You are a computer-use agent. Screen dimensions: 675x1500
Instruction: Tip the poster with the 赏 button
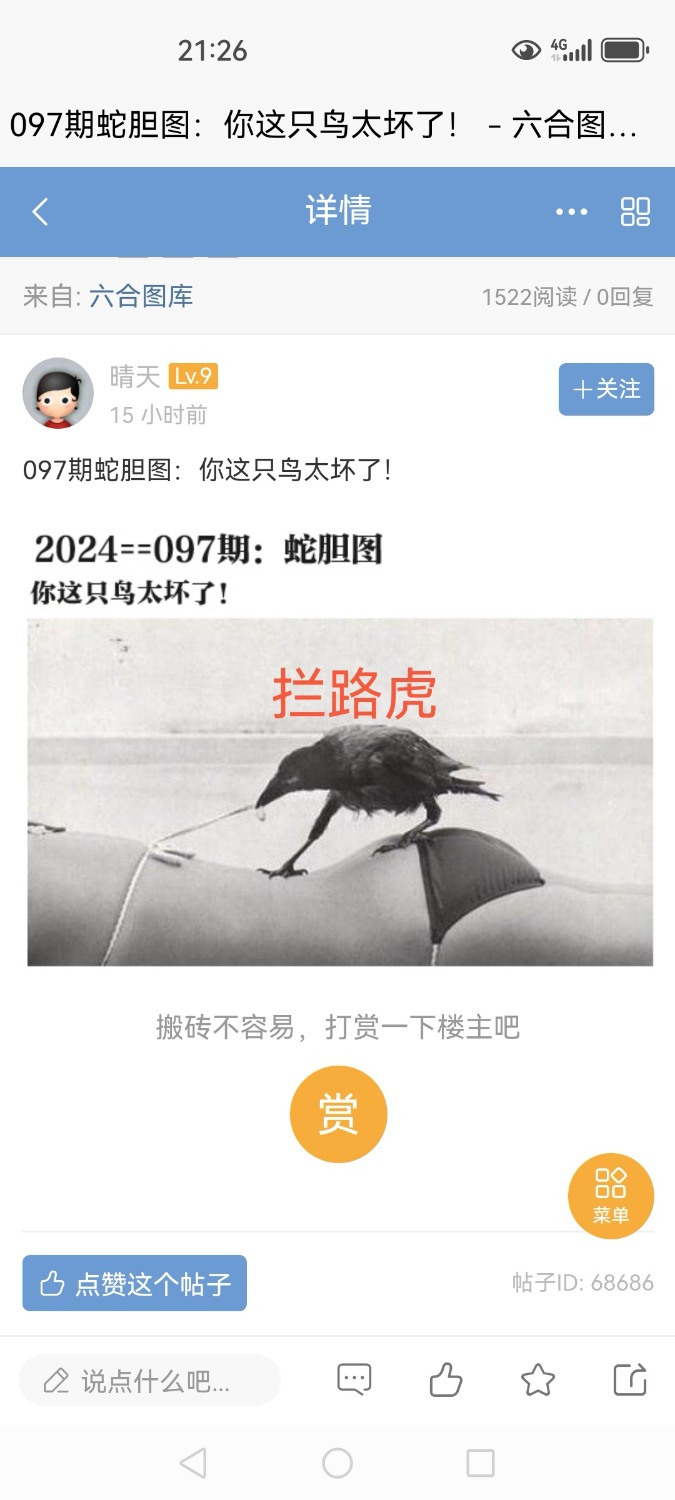point(338,1114)
